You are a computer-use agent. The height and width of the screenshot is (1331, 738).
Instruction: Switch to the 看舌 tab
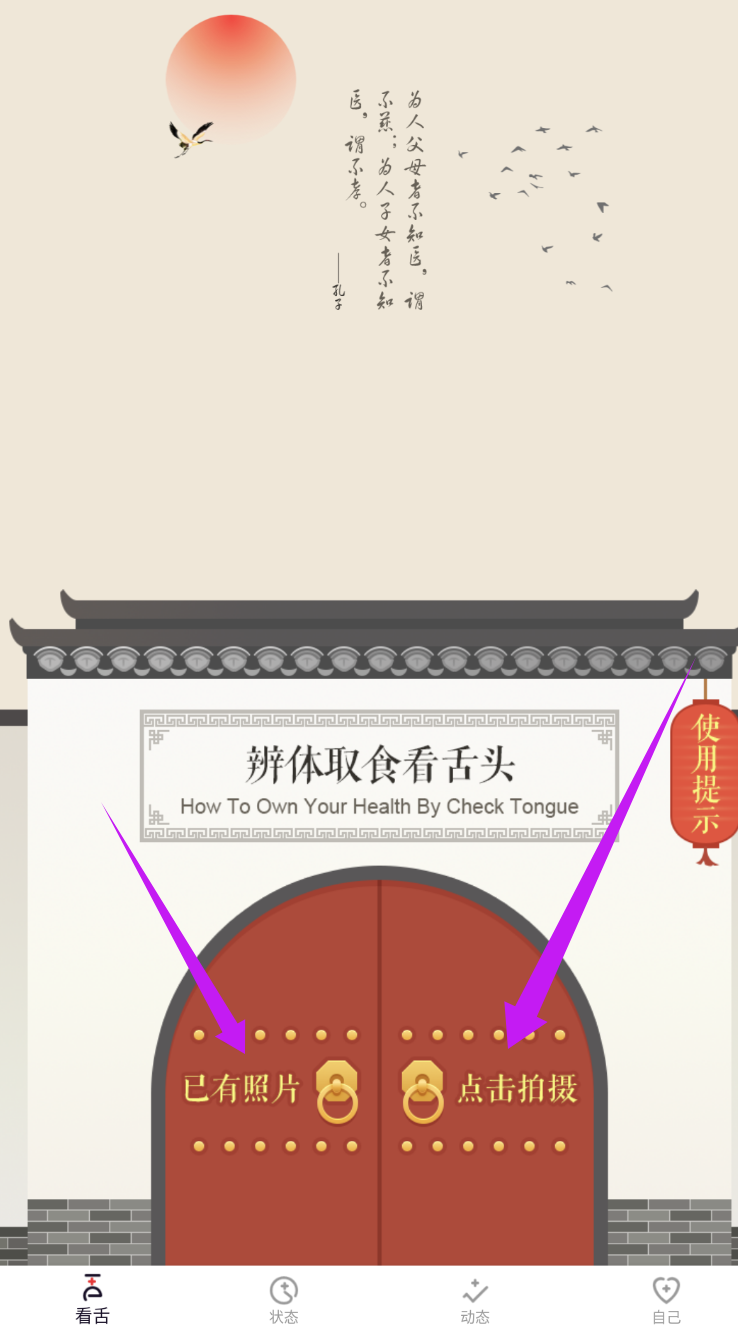point(92,1299)
